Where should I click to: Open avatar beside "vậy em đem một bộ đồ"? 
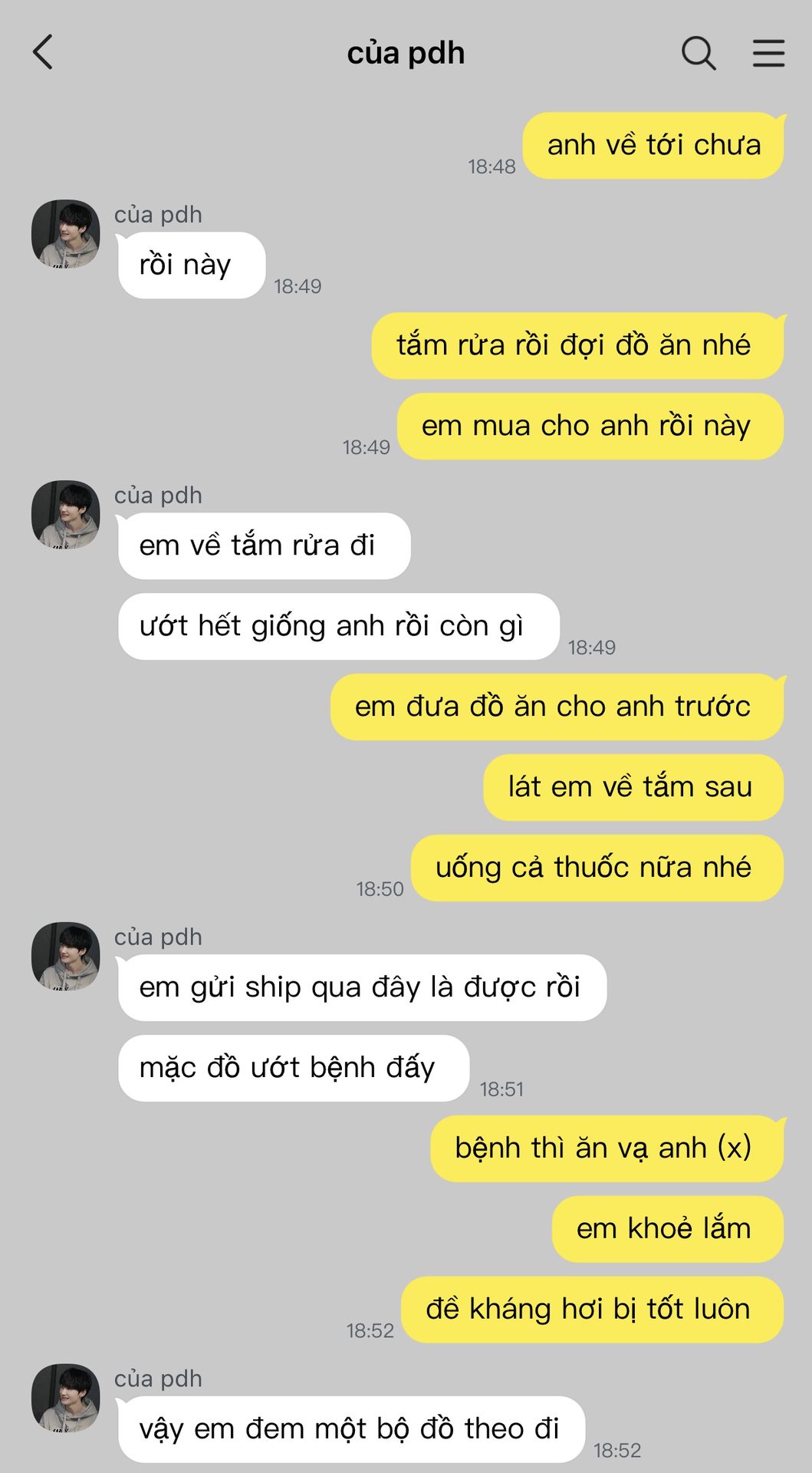coord(65,1397)
